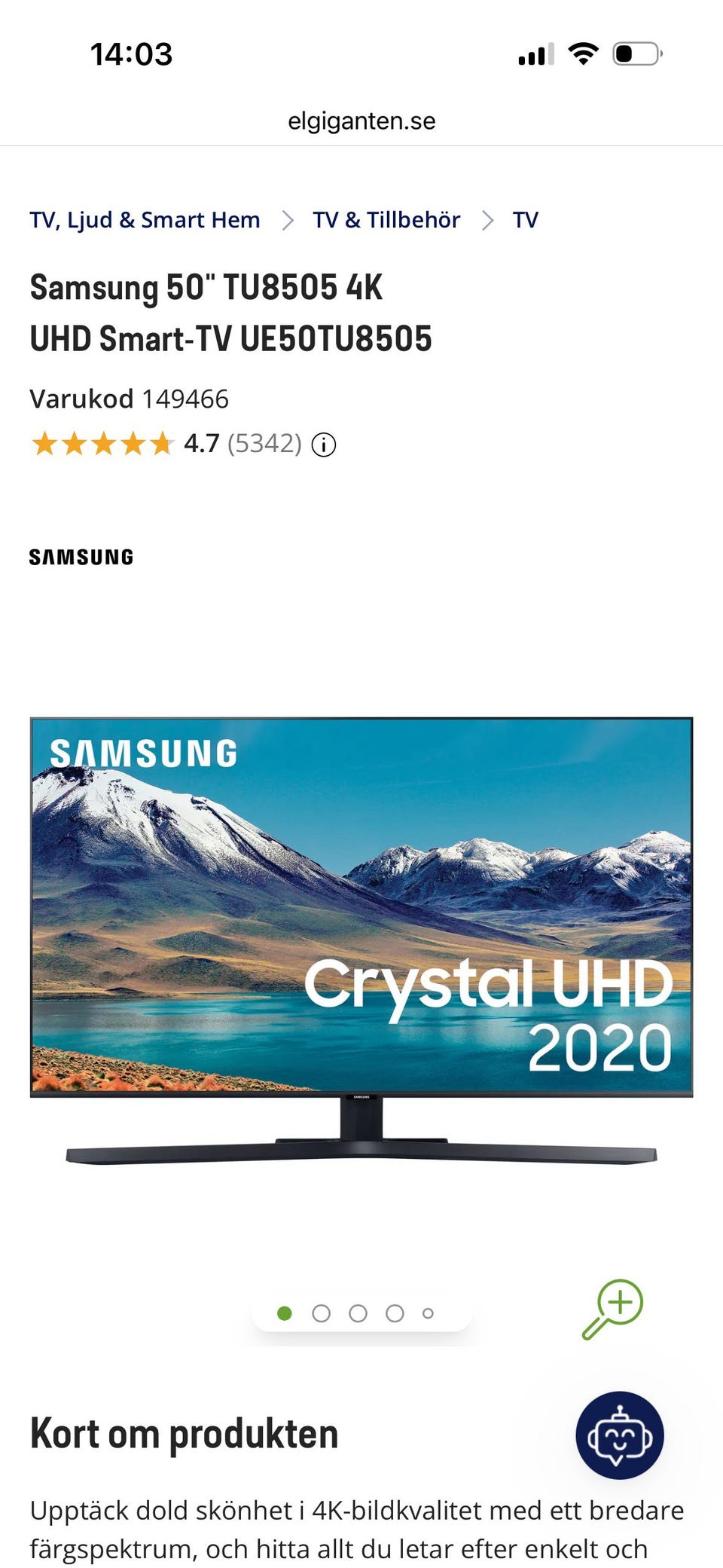Screen dimensions: 723x1568
Task: Tap the elgiganten.se address bar
Action: 361,121
